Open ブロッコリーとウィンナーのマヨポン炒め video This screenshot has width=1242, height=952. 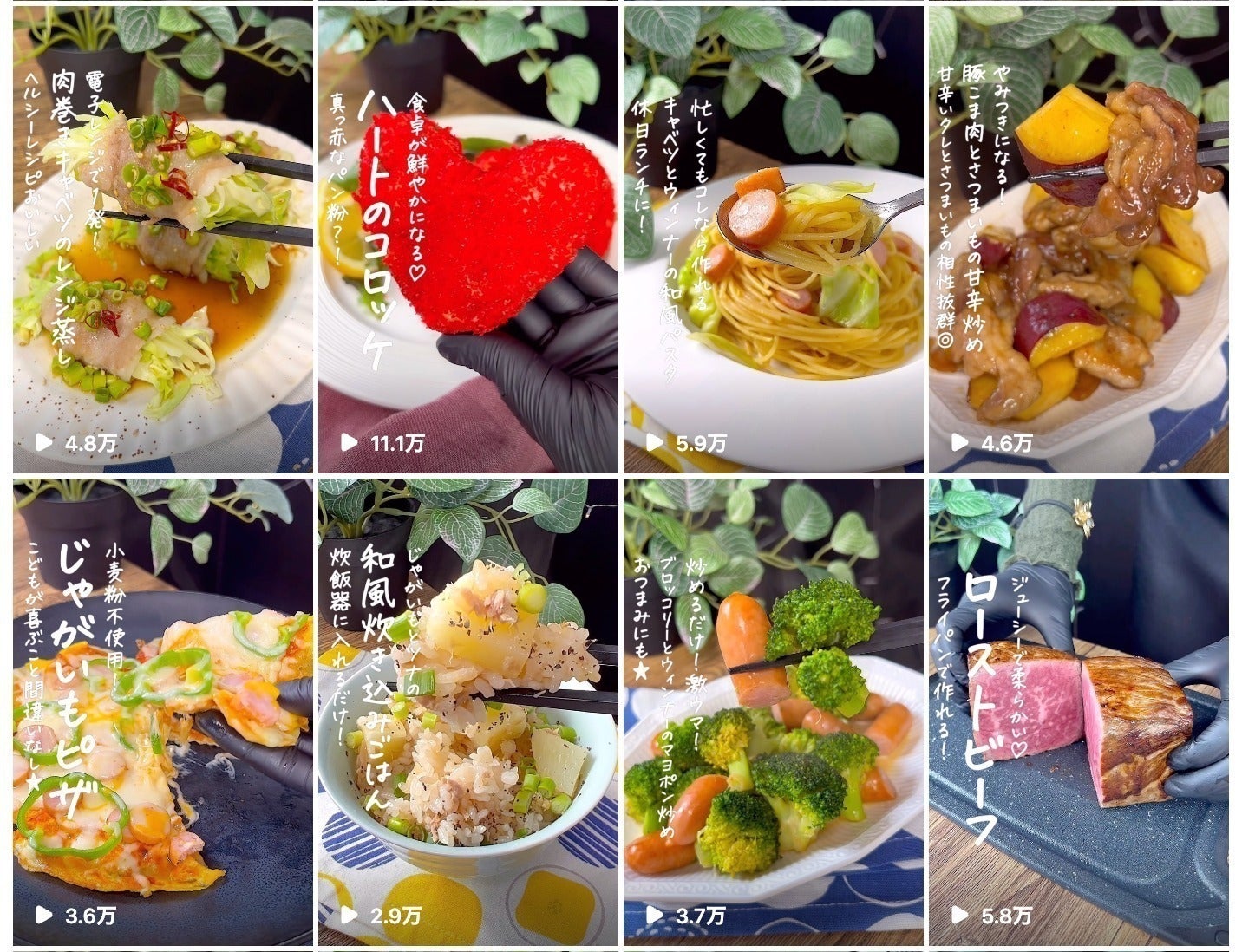click(774, 711)
